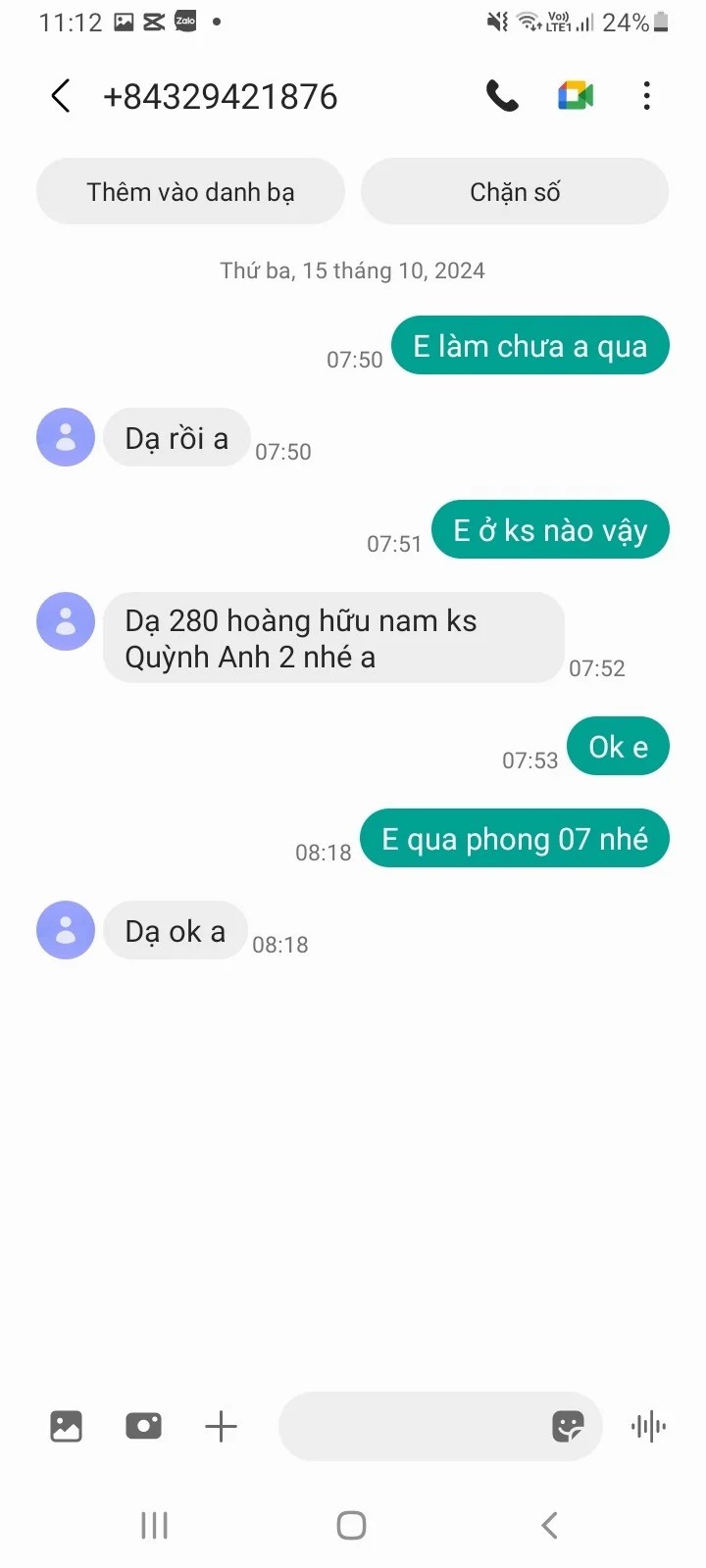Open the camera to take a photo
The width and height of the screenshot is (706, 1568).
(143, 1426)
